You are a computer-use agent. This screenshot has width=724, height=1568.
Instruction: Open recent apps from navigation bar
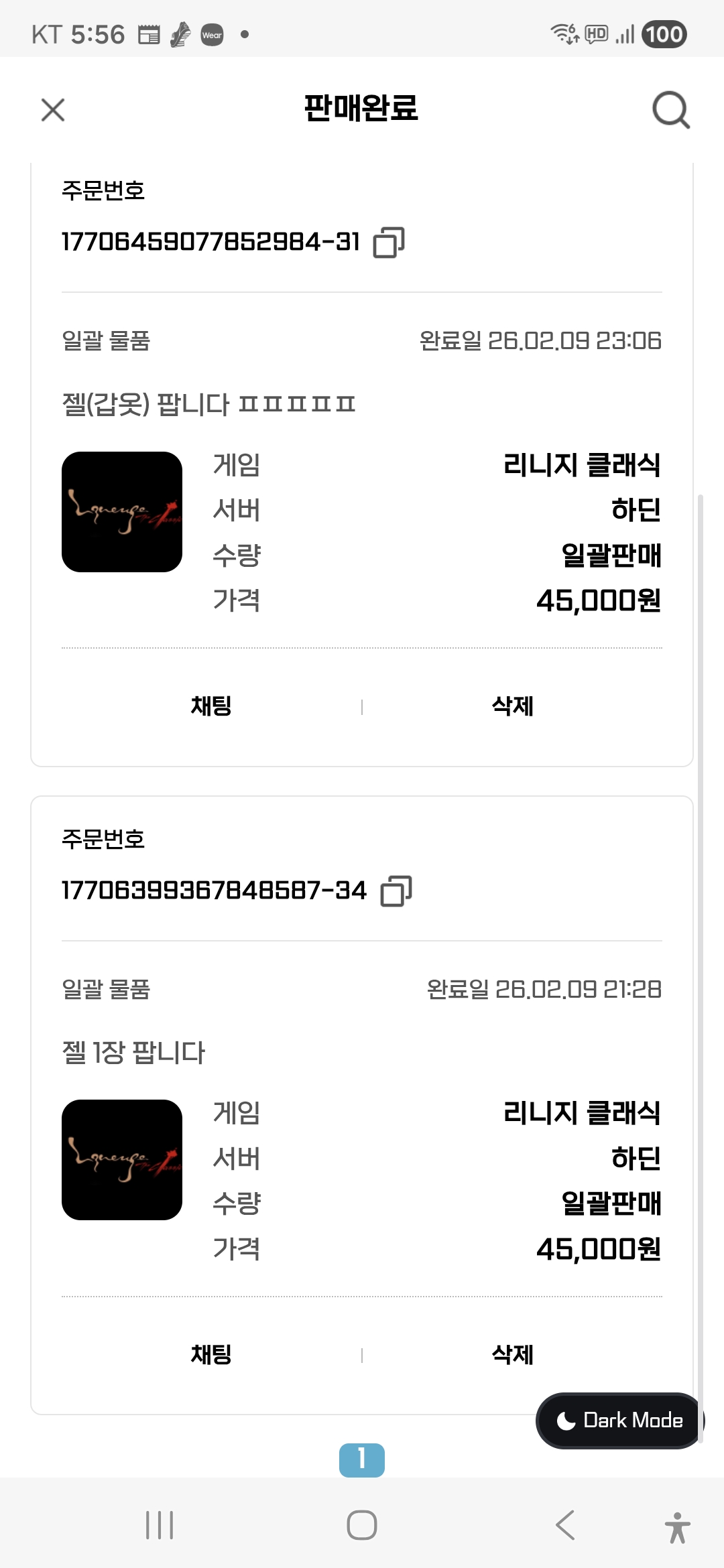(x=160, y=1526)
